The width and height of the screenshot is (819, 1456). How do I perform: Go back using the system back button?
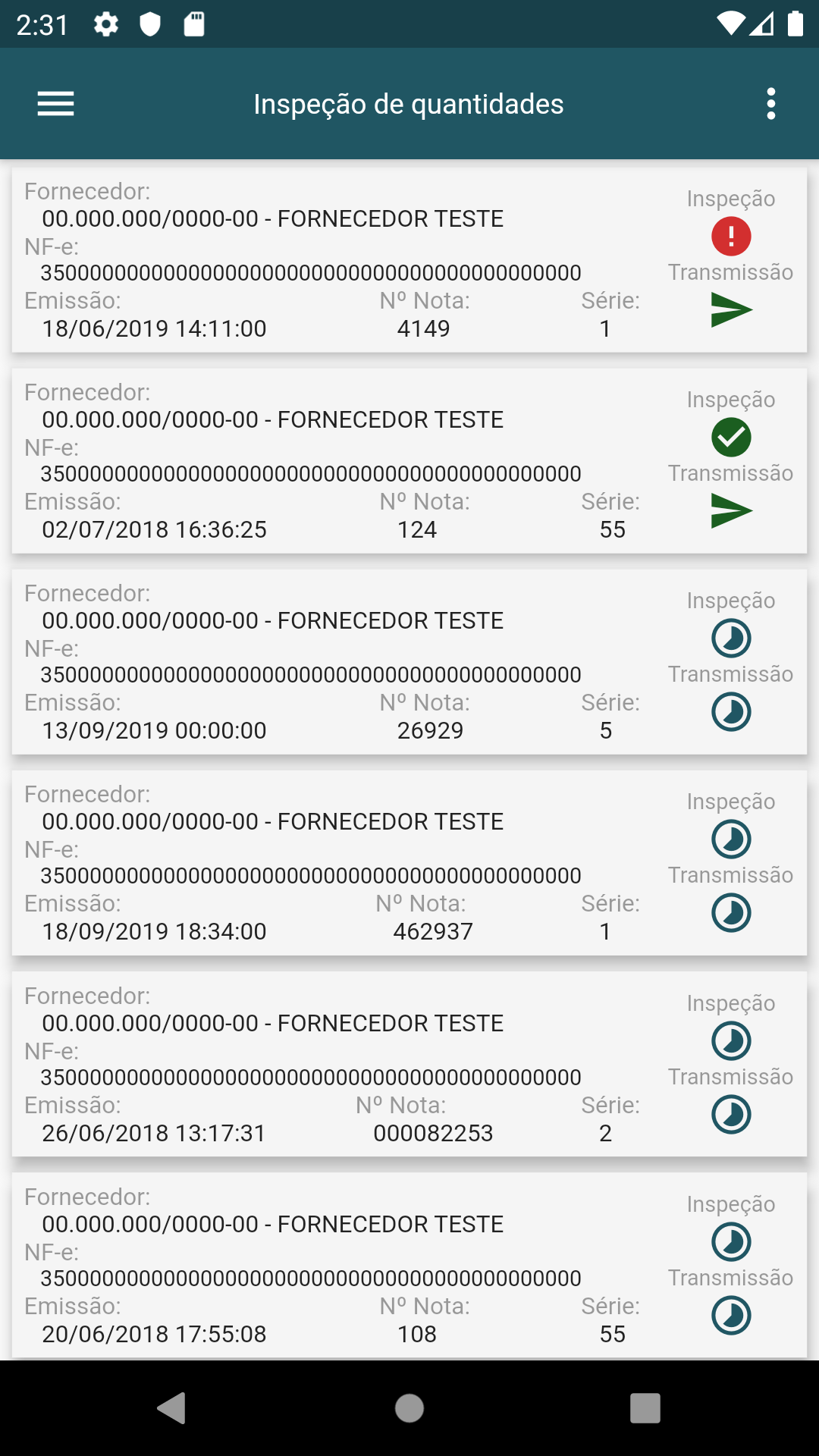point(172,1408)
